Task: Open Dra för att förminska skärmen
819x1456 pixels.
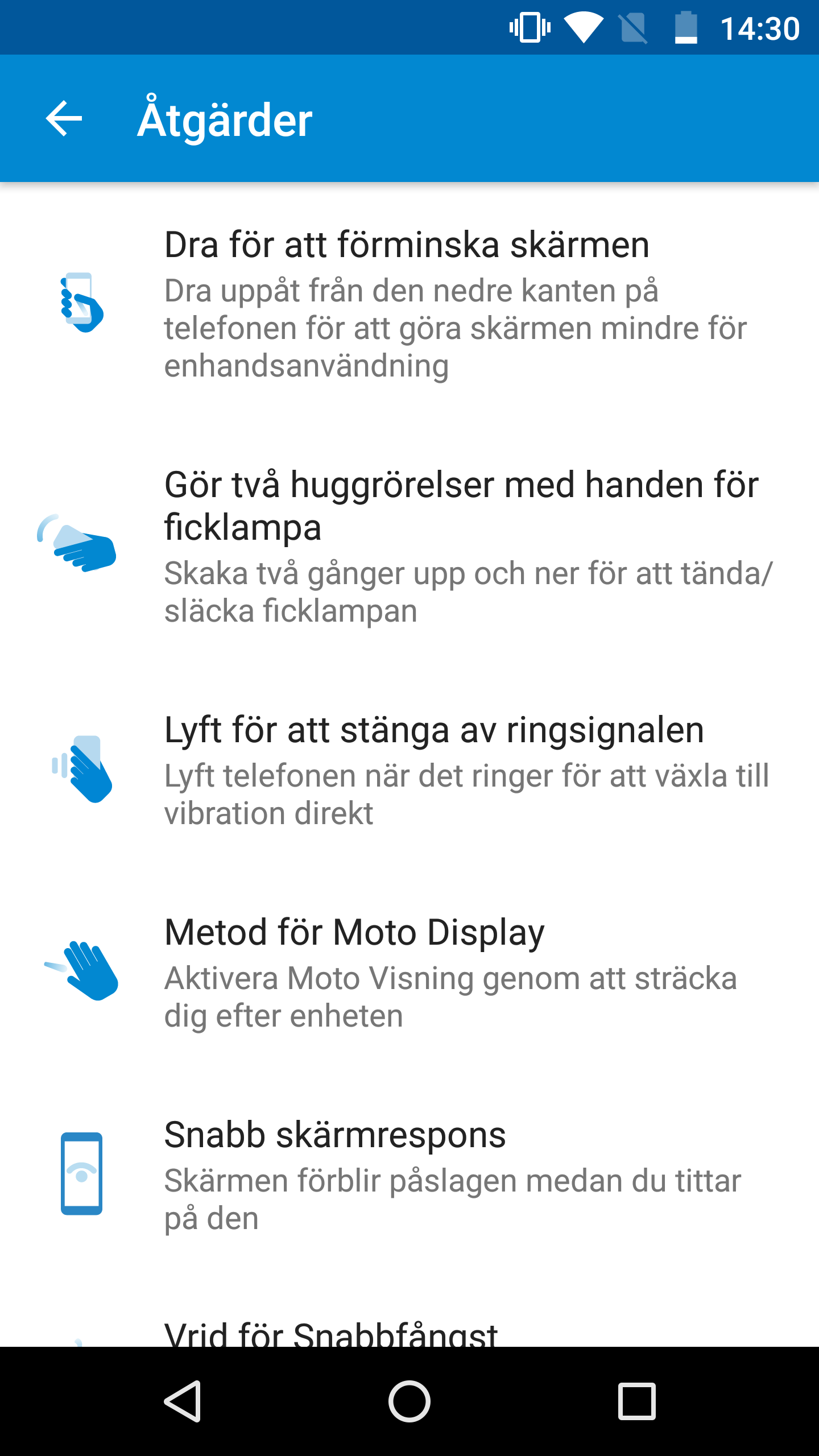Action: (x=409, y=304)
